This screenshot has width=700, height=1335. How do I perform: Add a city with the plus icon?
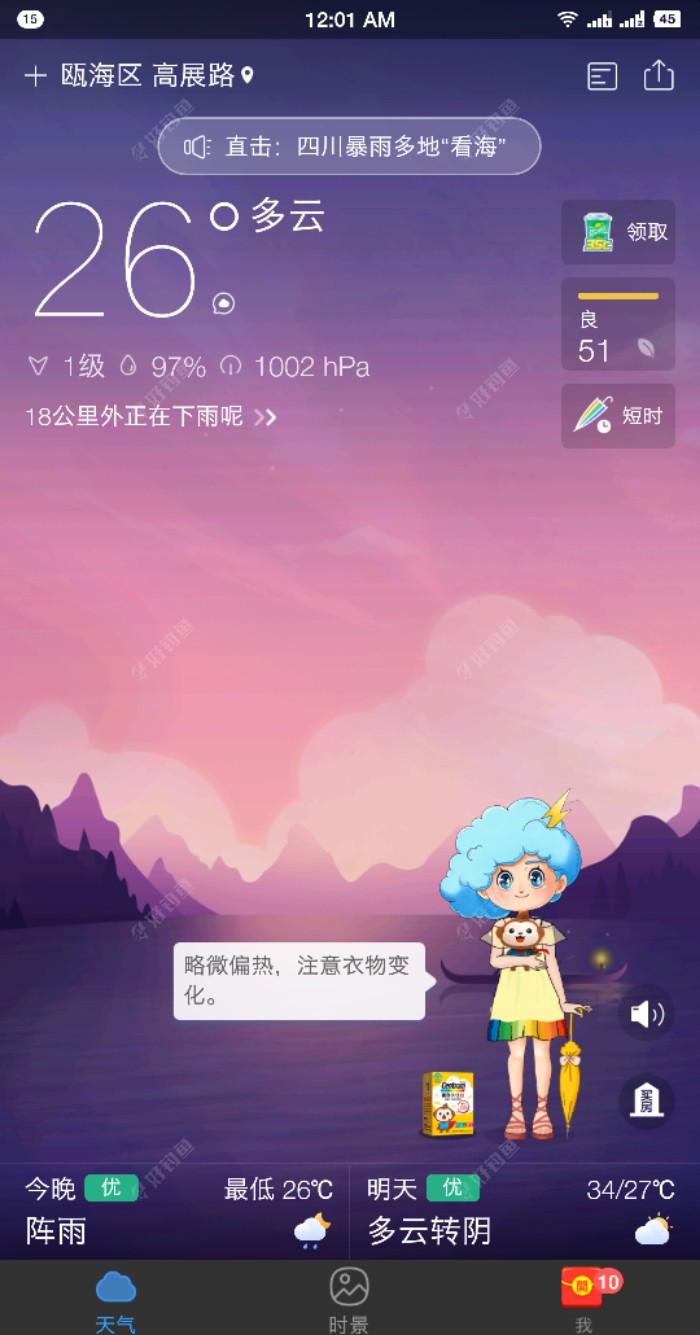(x=35, y=76)
